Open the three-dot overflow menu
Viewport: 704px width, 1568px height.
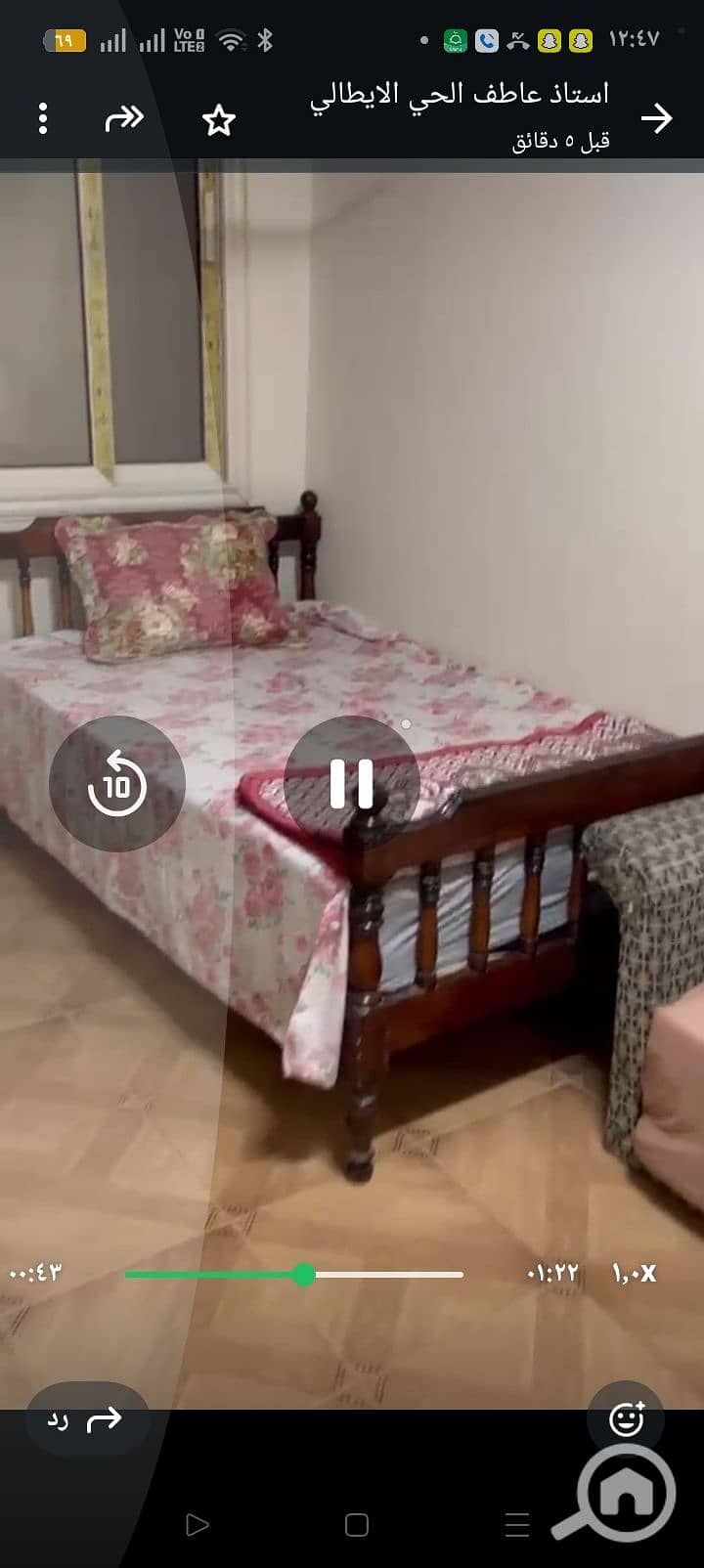click(x=43, y=118)
